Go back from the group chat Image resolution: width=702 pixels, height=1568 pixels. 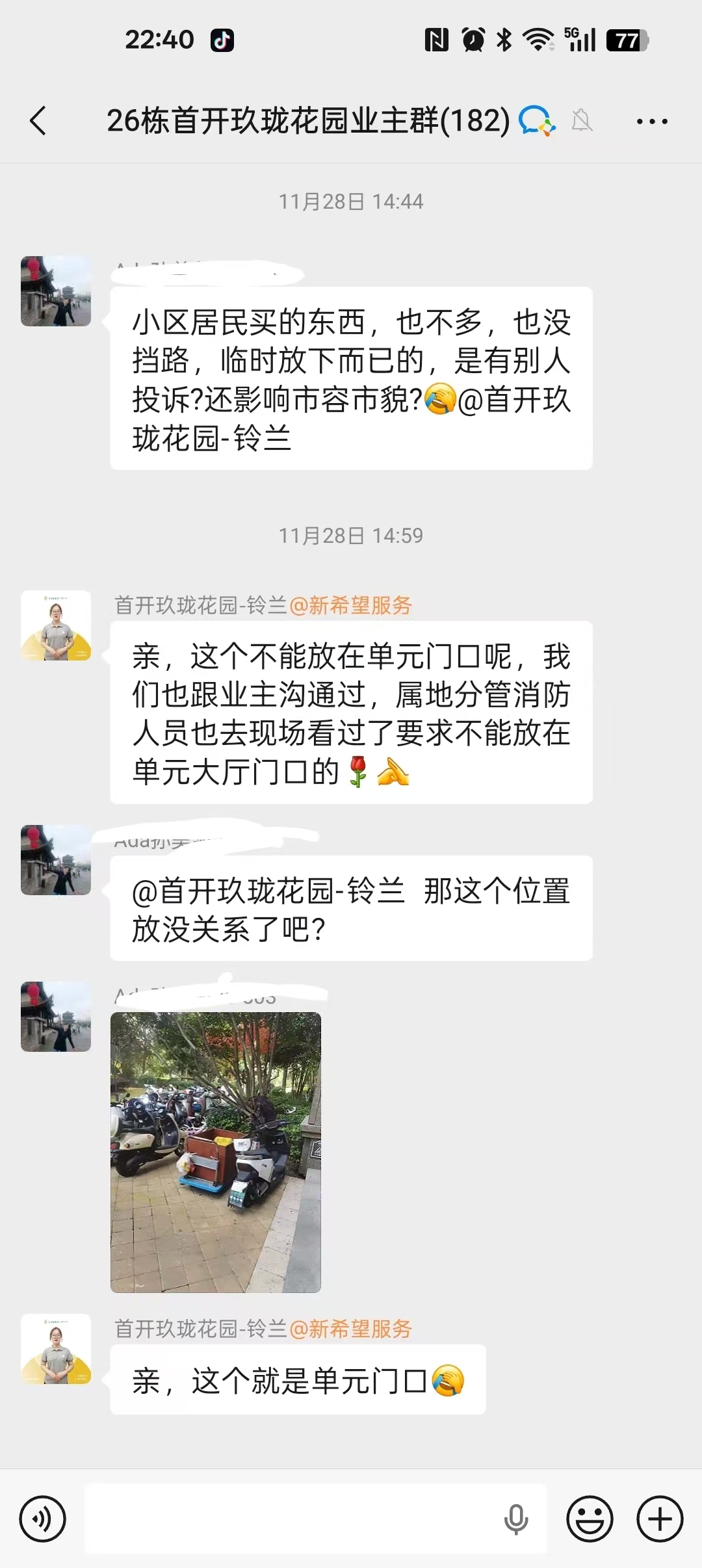[39, 121]
